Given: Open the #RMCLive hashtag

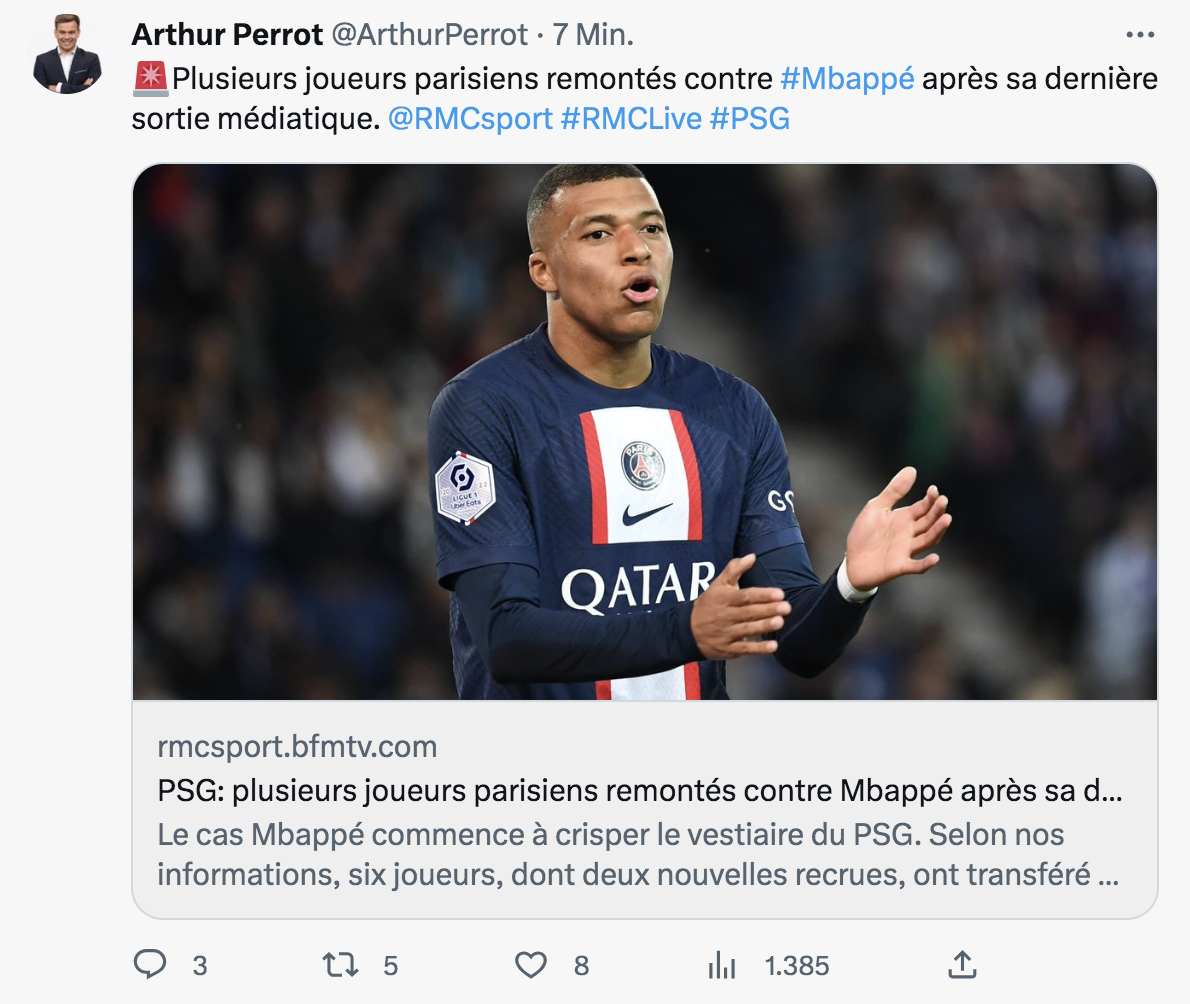Looking at the screenshot, I should pos(630,119).
